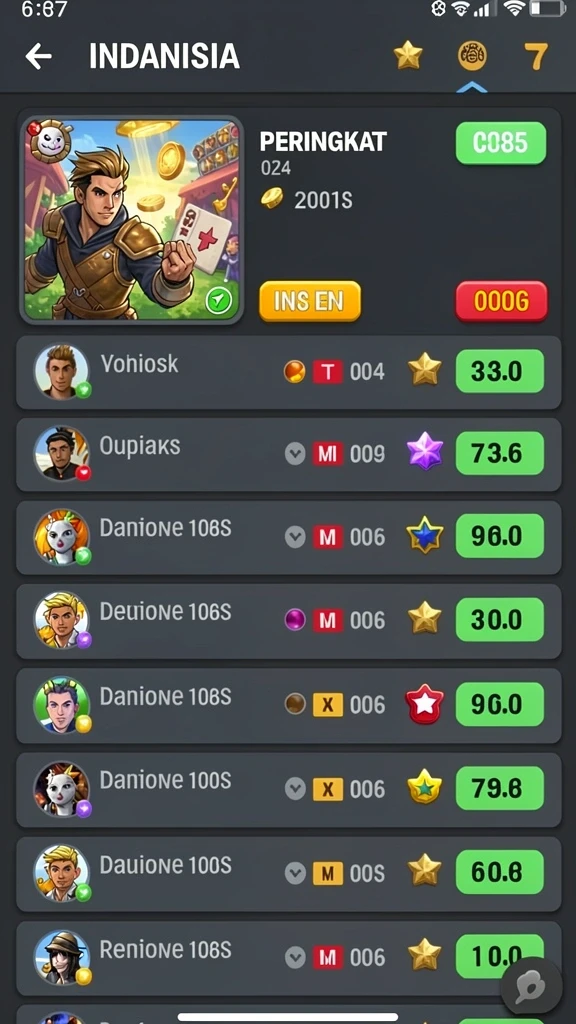Viewport: 576px width, 1024px height.
Task: Tap the green 79.8 score button
Action: pos(500,788)
